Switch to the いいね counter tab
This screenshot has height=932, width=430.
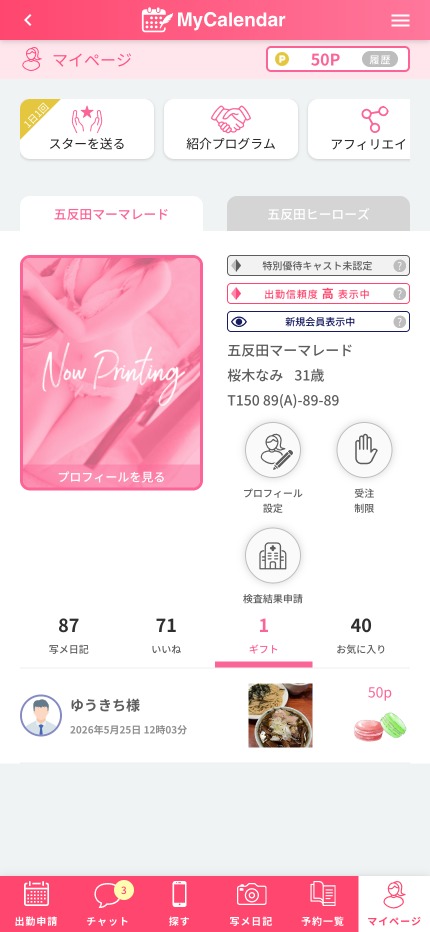click(x=167, y=635)
